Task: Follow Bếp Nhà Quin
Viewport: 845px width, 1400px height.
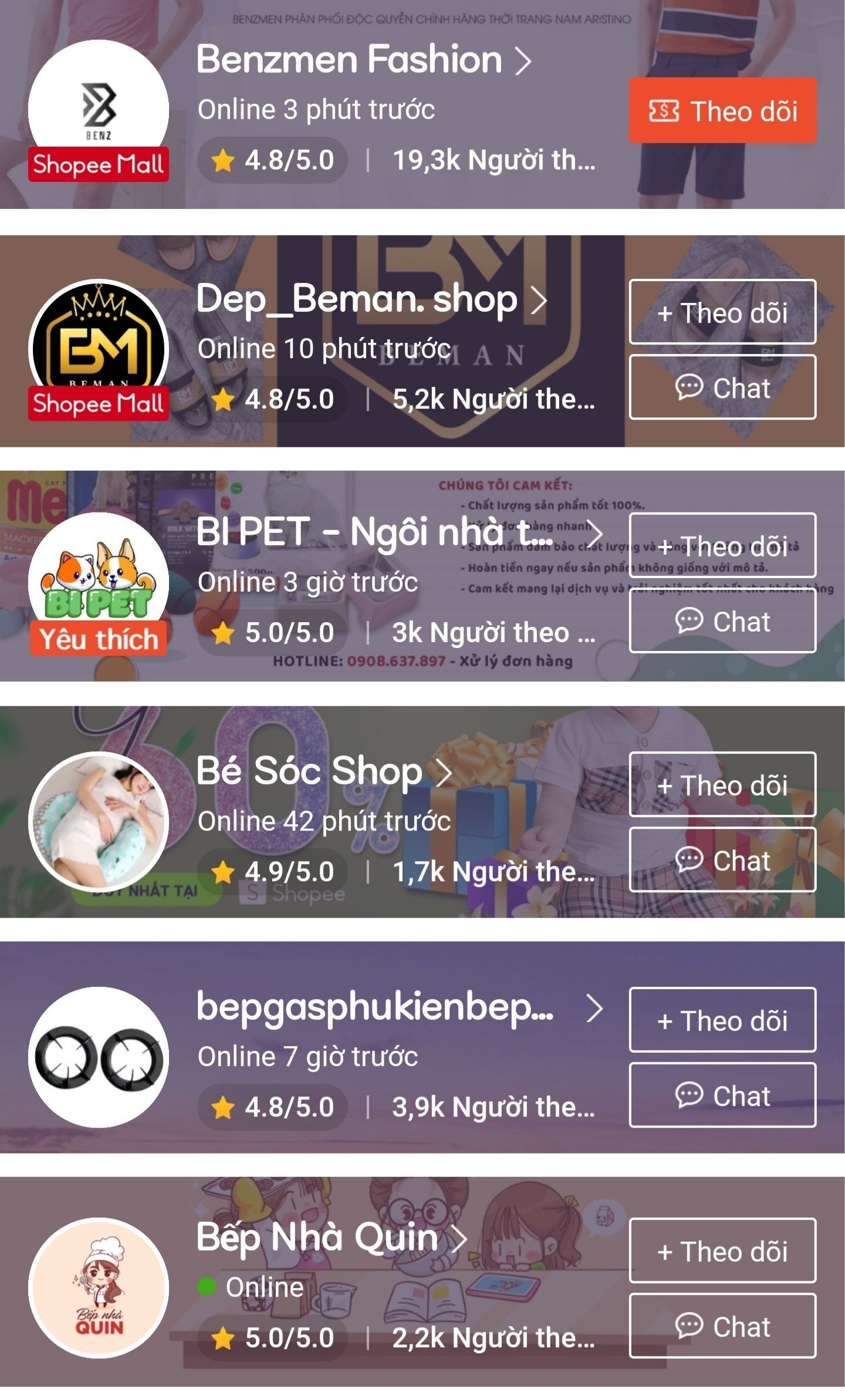Action: point(722,1251)
